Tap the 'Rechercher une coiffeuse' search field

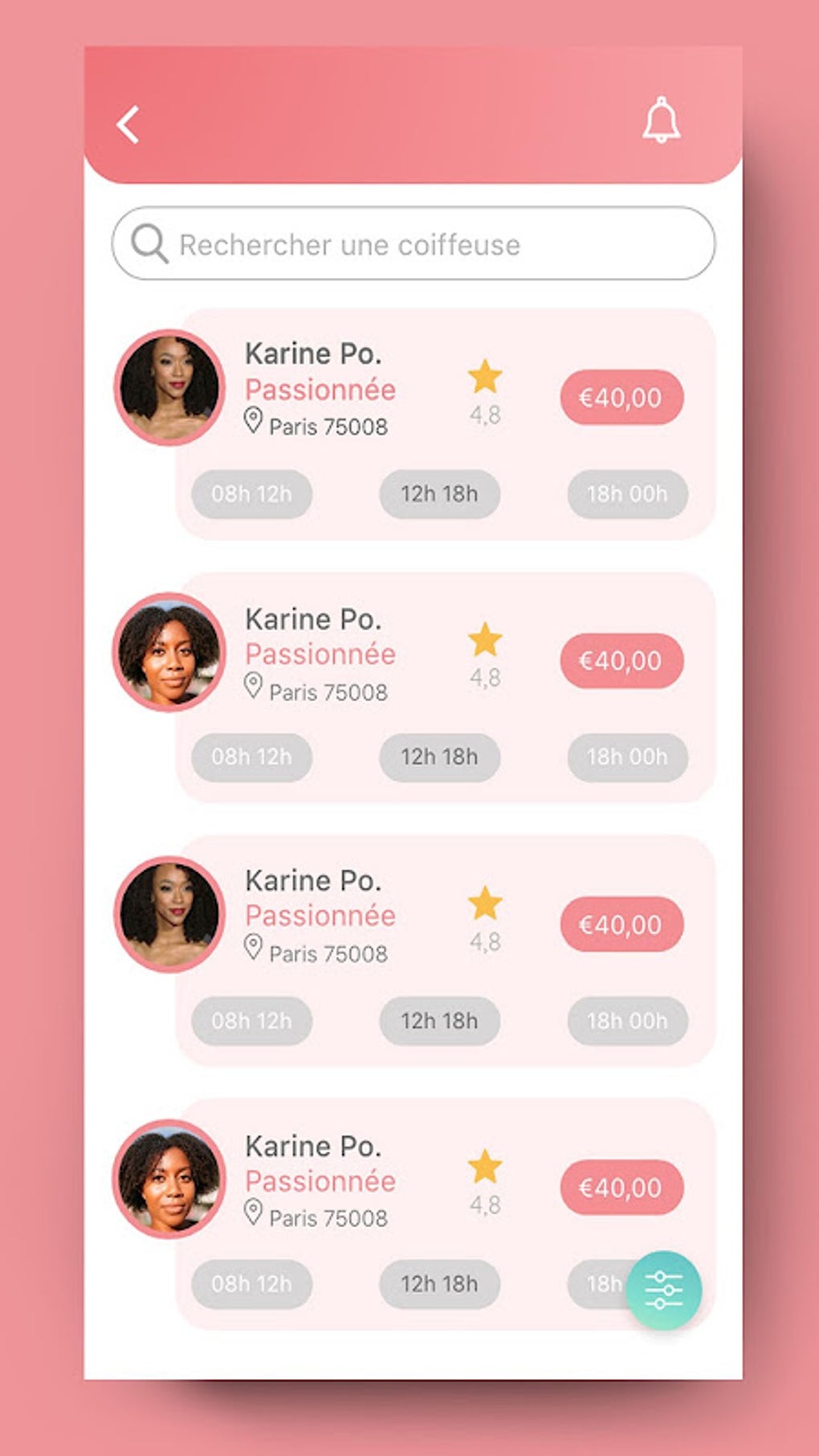click(x=413, y=244)
